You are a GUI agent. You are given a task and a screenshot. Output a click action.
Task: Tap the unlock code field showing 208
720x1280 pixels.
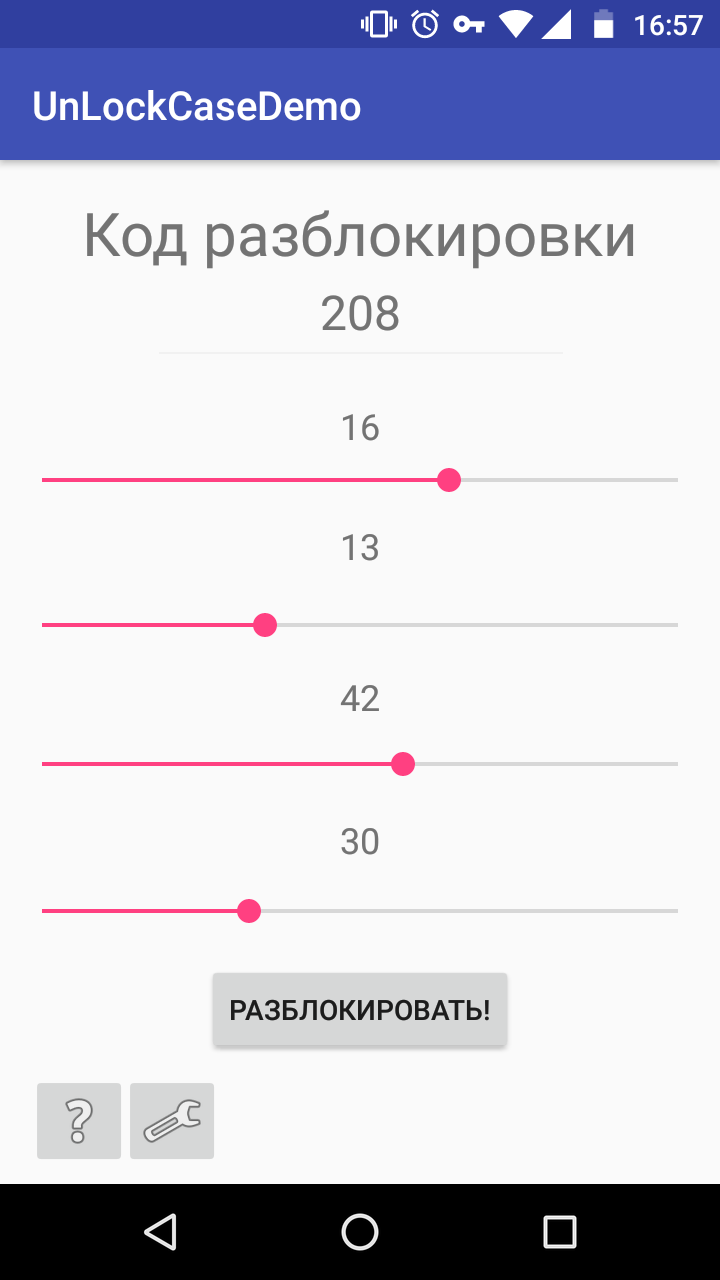coord(360,316)
